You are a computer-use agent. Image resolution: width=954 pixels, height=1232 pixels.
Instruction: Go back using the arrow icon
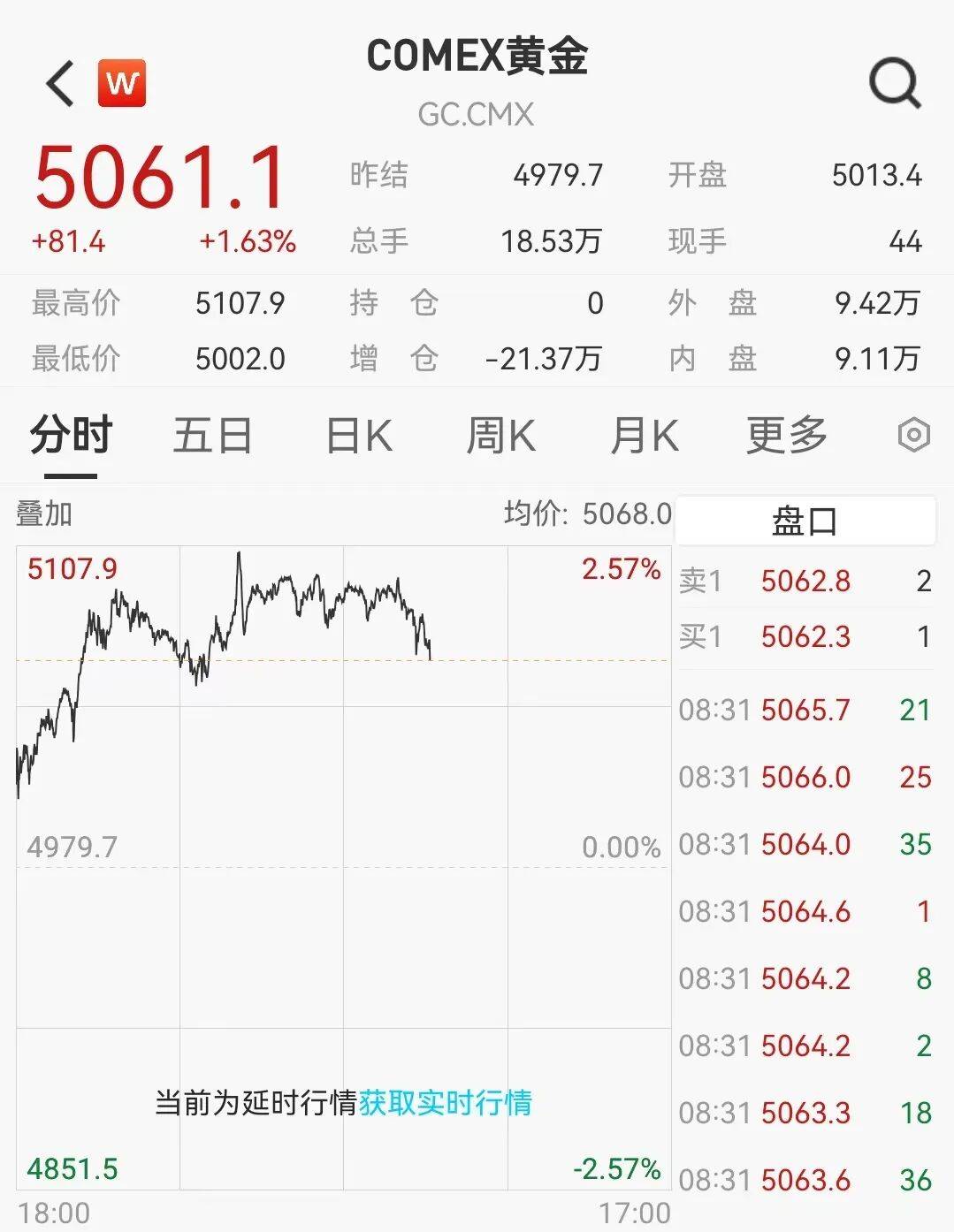61,84
